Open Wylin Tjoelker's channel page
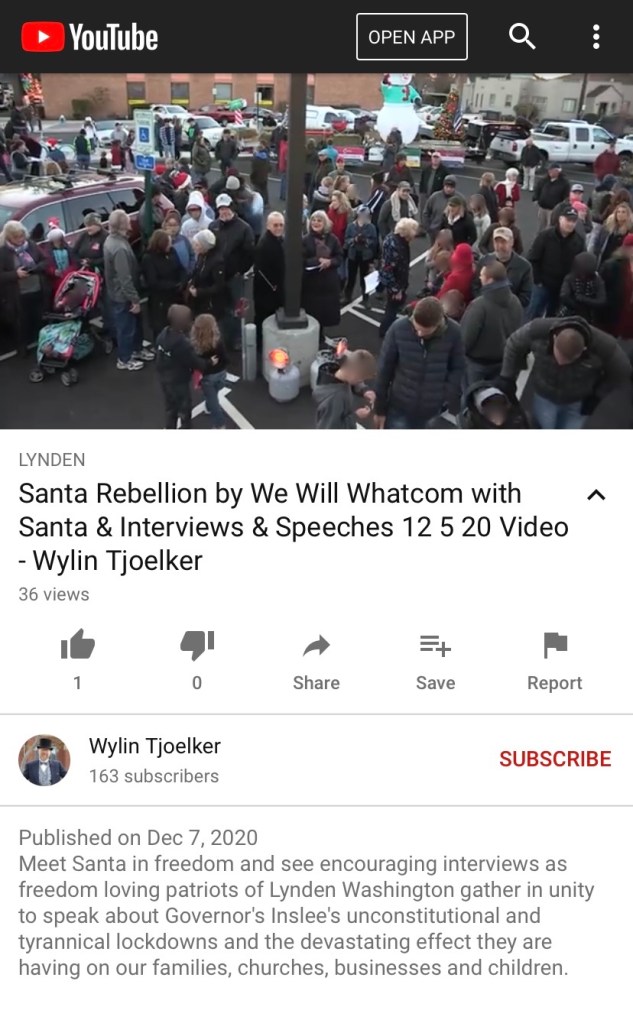The width and height of the screenshot is (633, 1023). click(154, 746)
